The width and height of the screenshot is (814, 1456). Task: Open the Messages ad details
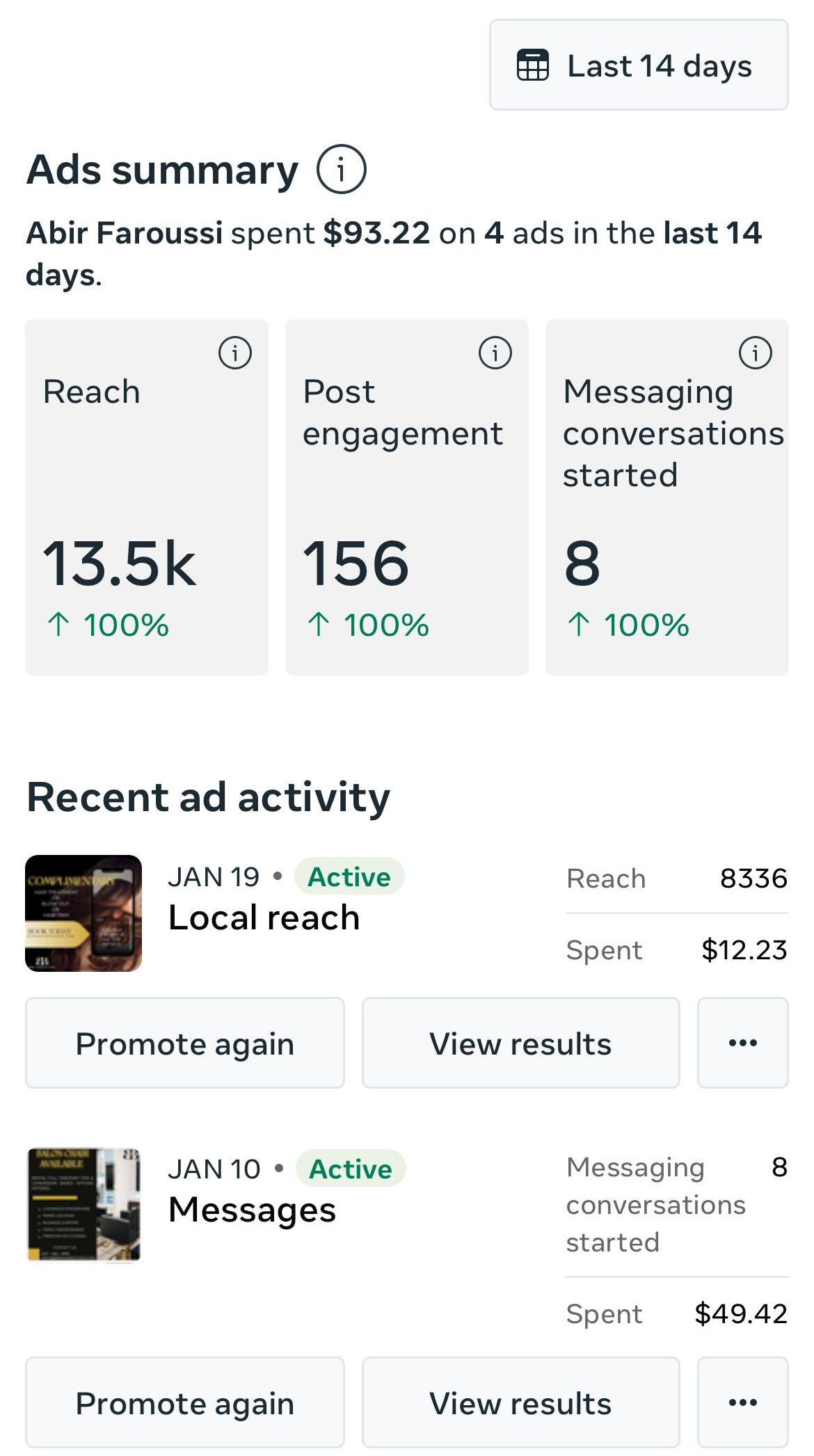[x=252, y=1210]
